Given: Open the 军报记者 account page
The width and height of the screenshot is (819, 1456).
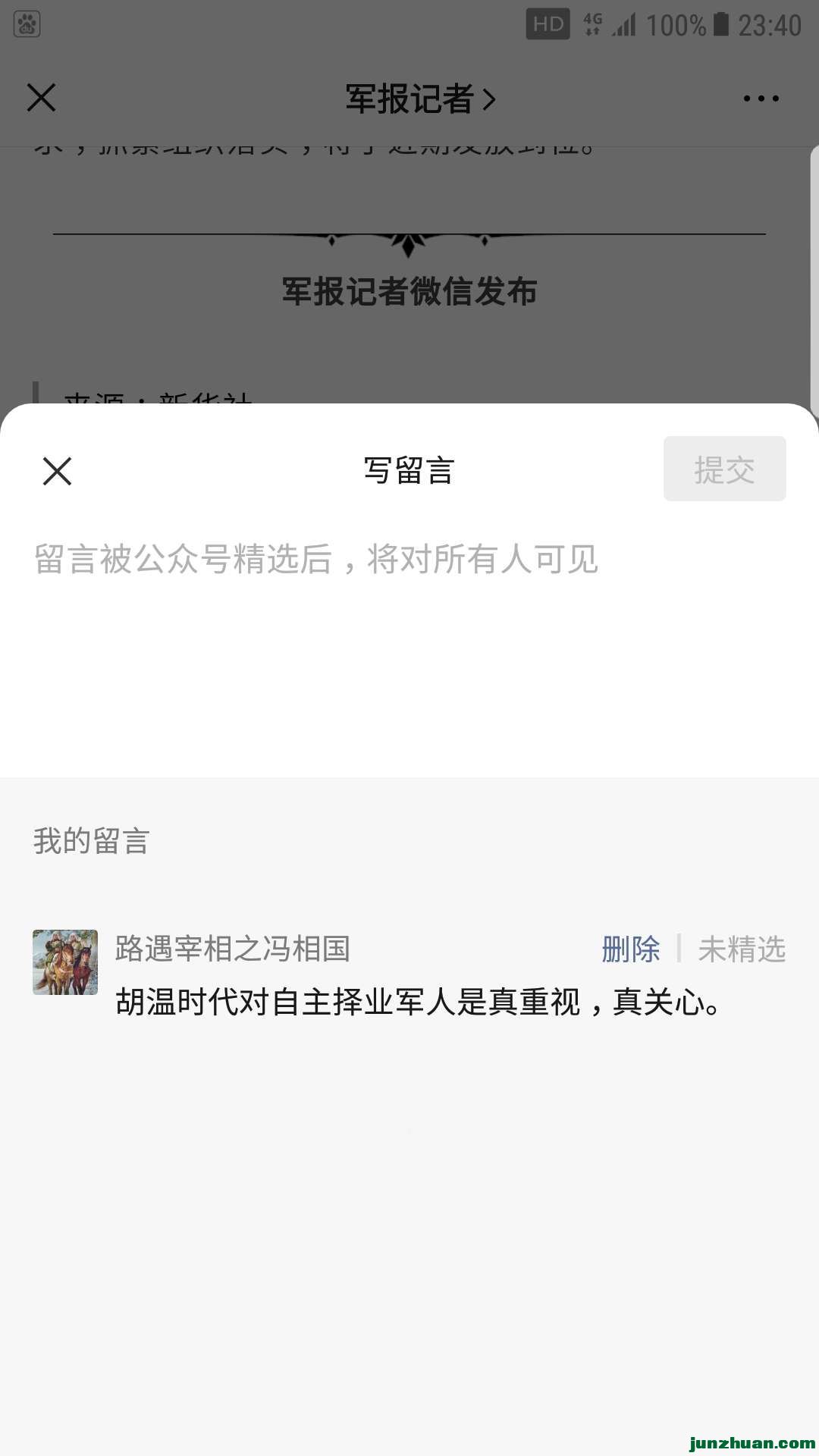Looking at the screenshot, I should tap(419, 99).
